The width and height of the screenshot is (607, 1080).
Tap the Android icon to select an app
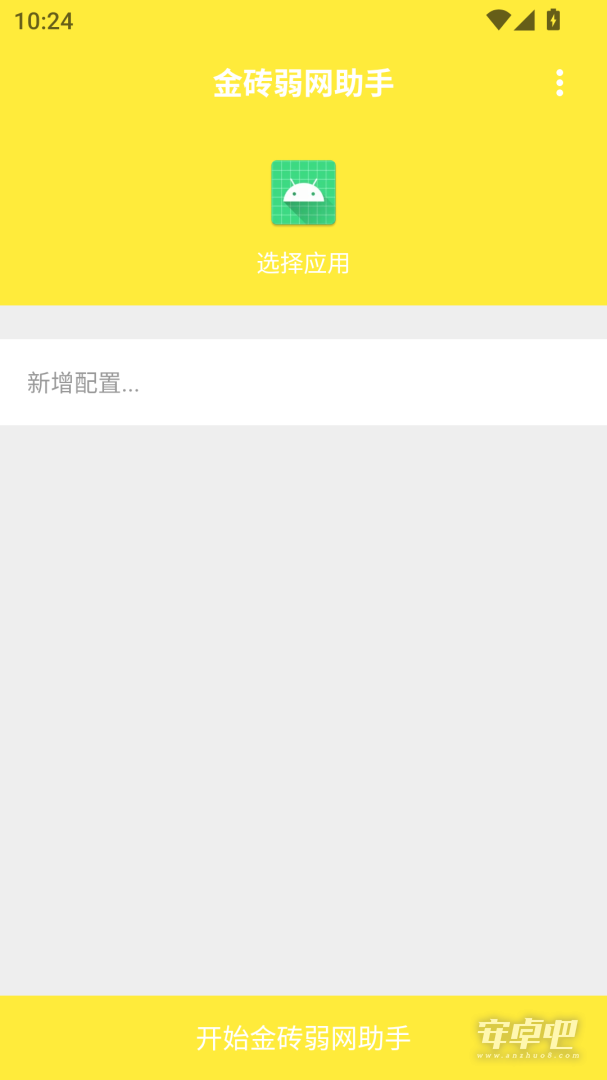tap(303, 193)
